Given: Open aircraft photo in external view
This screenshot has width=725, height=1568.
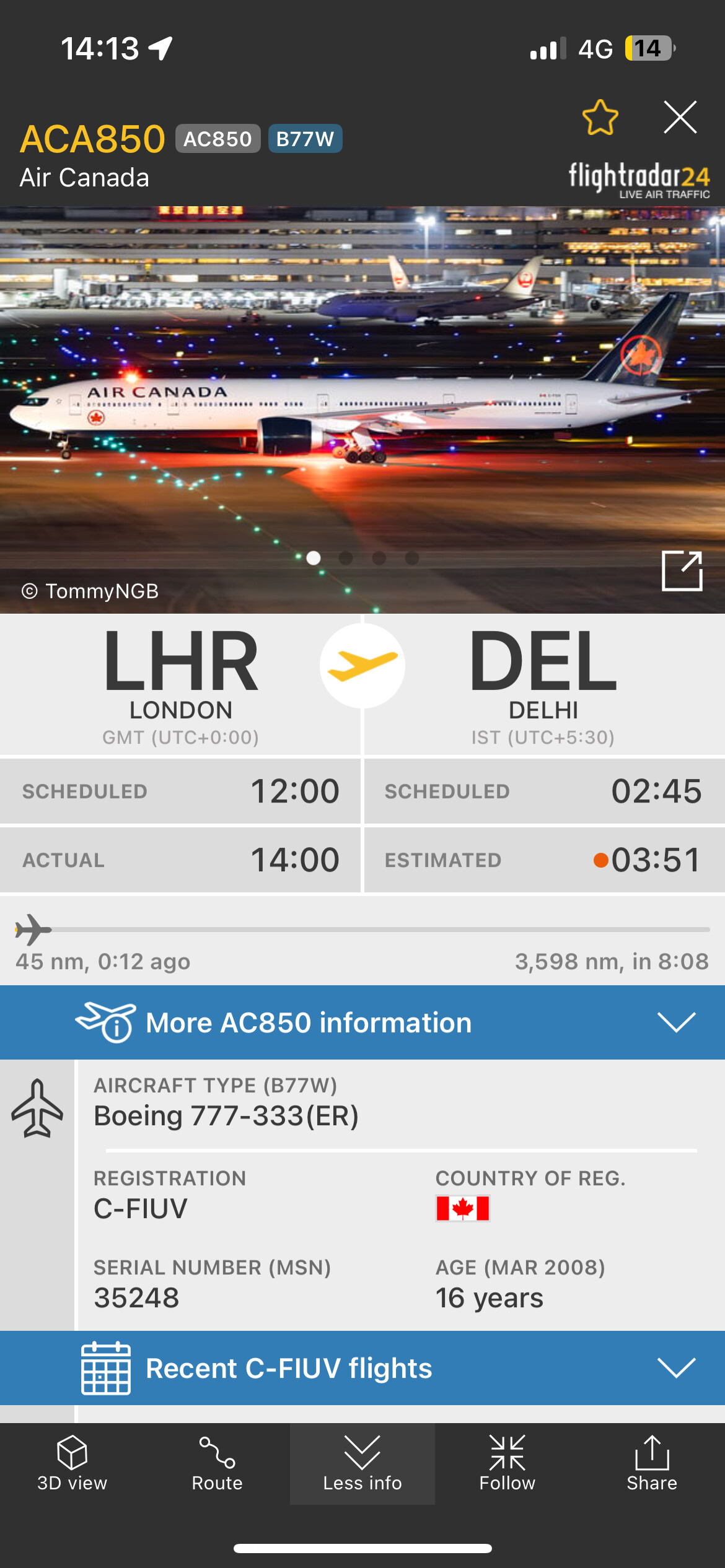Looking at the screenshot, I should point(682,570).
